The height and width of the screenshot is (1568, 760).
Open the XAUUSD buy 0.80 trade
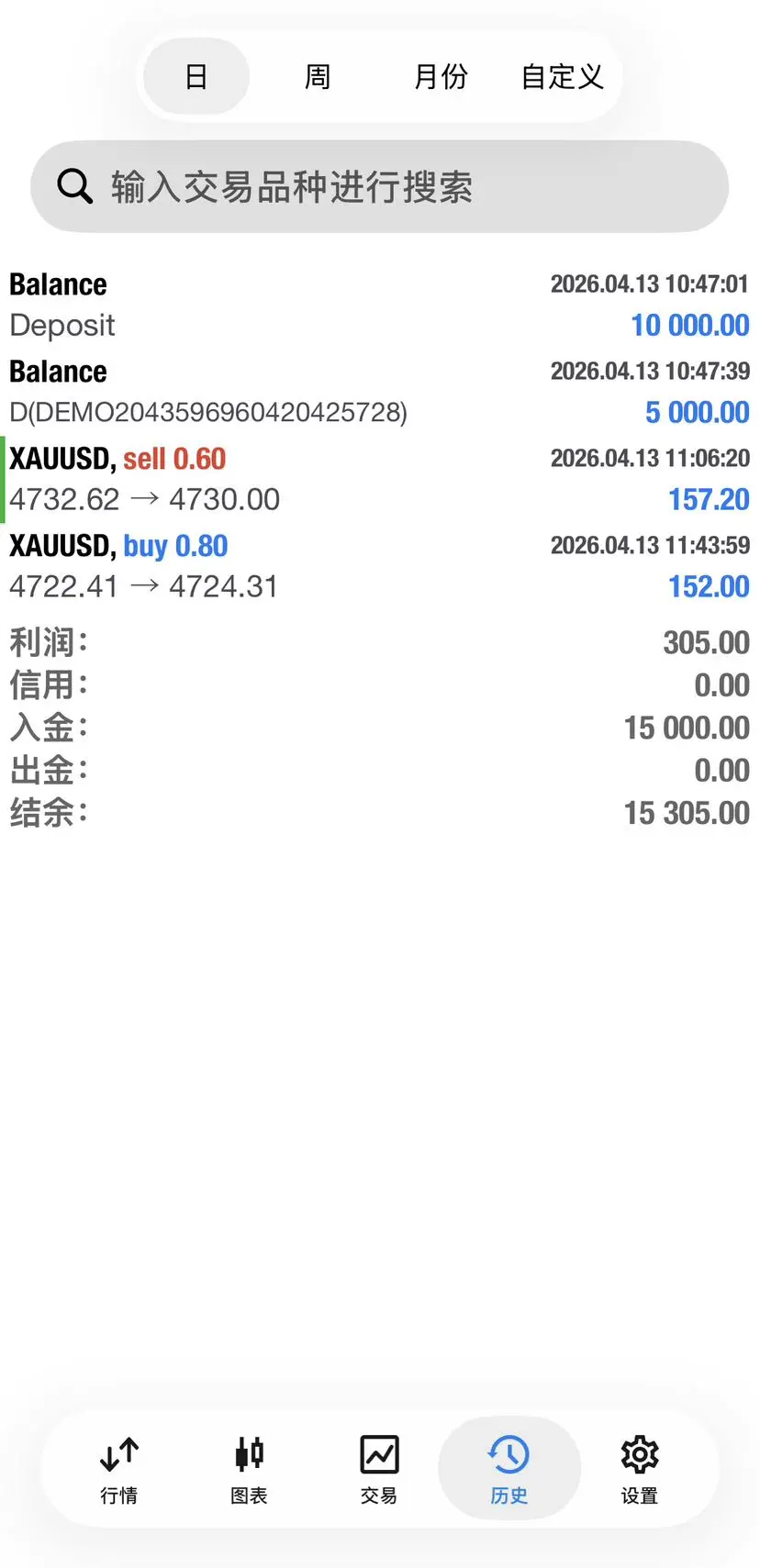pos(380,566)
